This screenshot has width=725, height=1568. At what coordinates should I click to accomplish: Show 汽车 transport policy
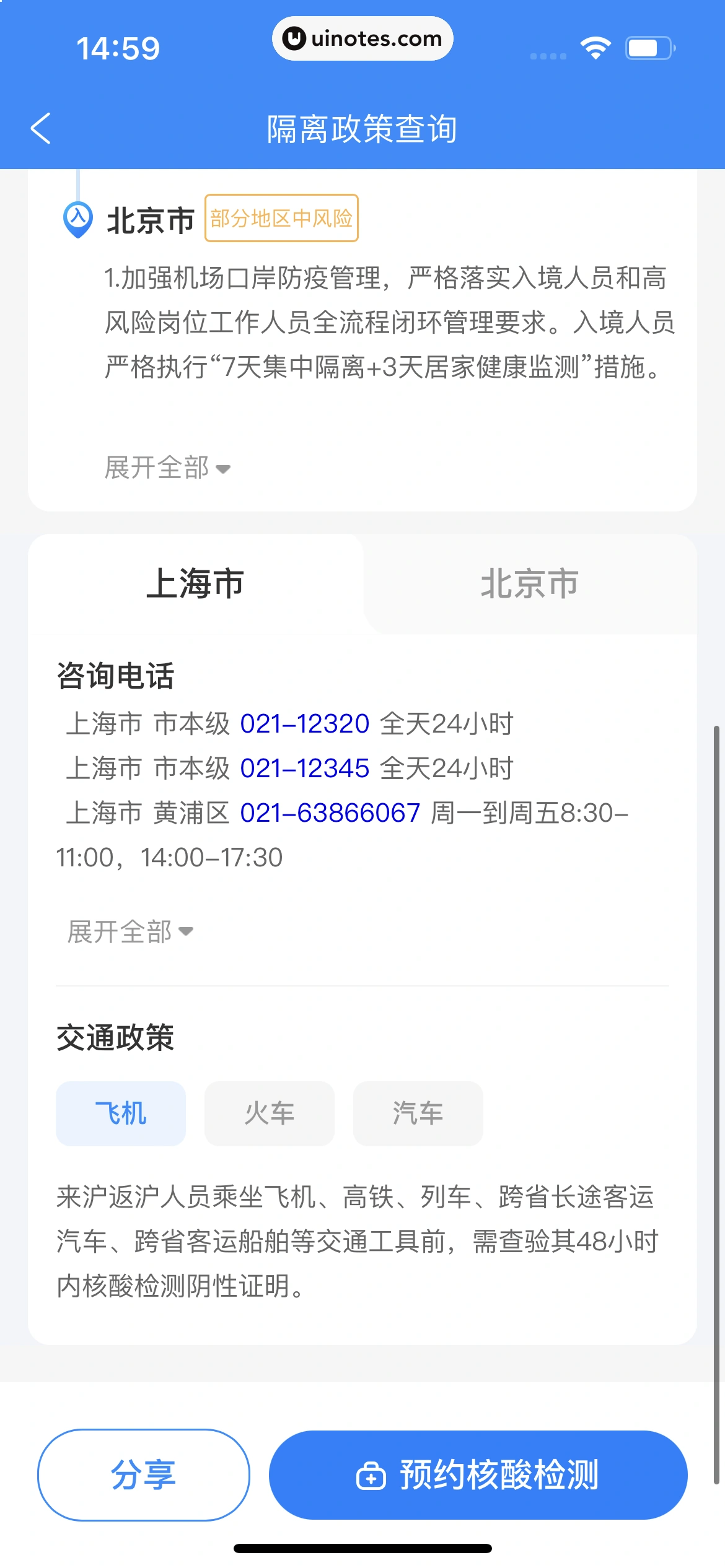[x=418, y=1113]
